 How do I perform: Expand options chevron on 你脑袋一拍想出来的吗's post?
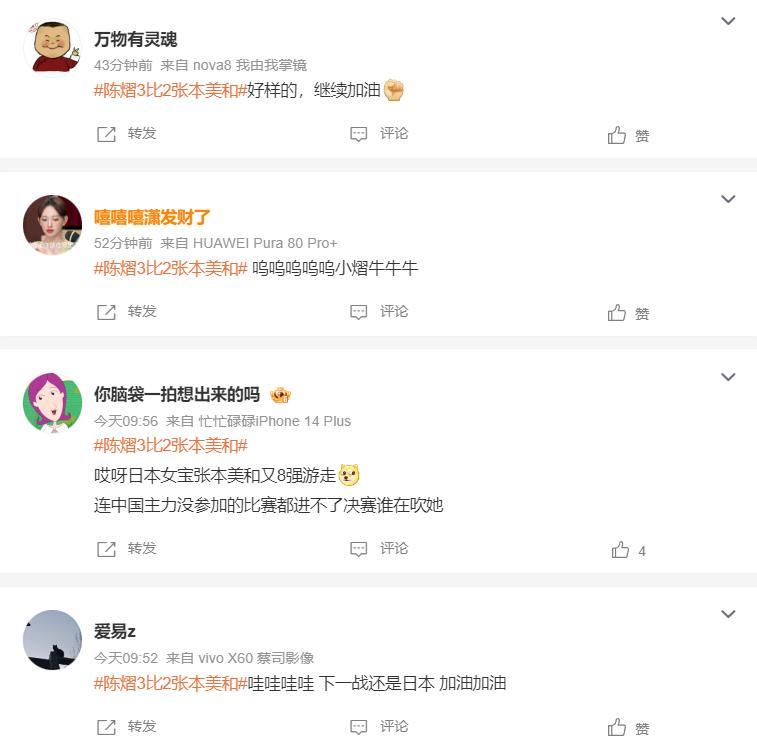[x=728, y=377]
